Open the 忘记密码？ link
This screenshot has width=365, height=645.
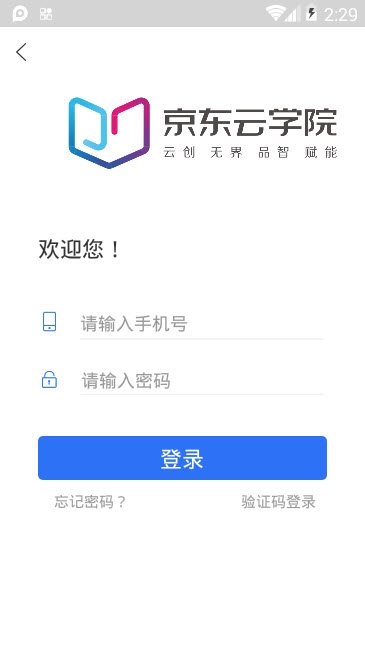pyautogui.click(x=90, y=502)
